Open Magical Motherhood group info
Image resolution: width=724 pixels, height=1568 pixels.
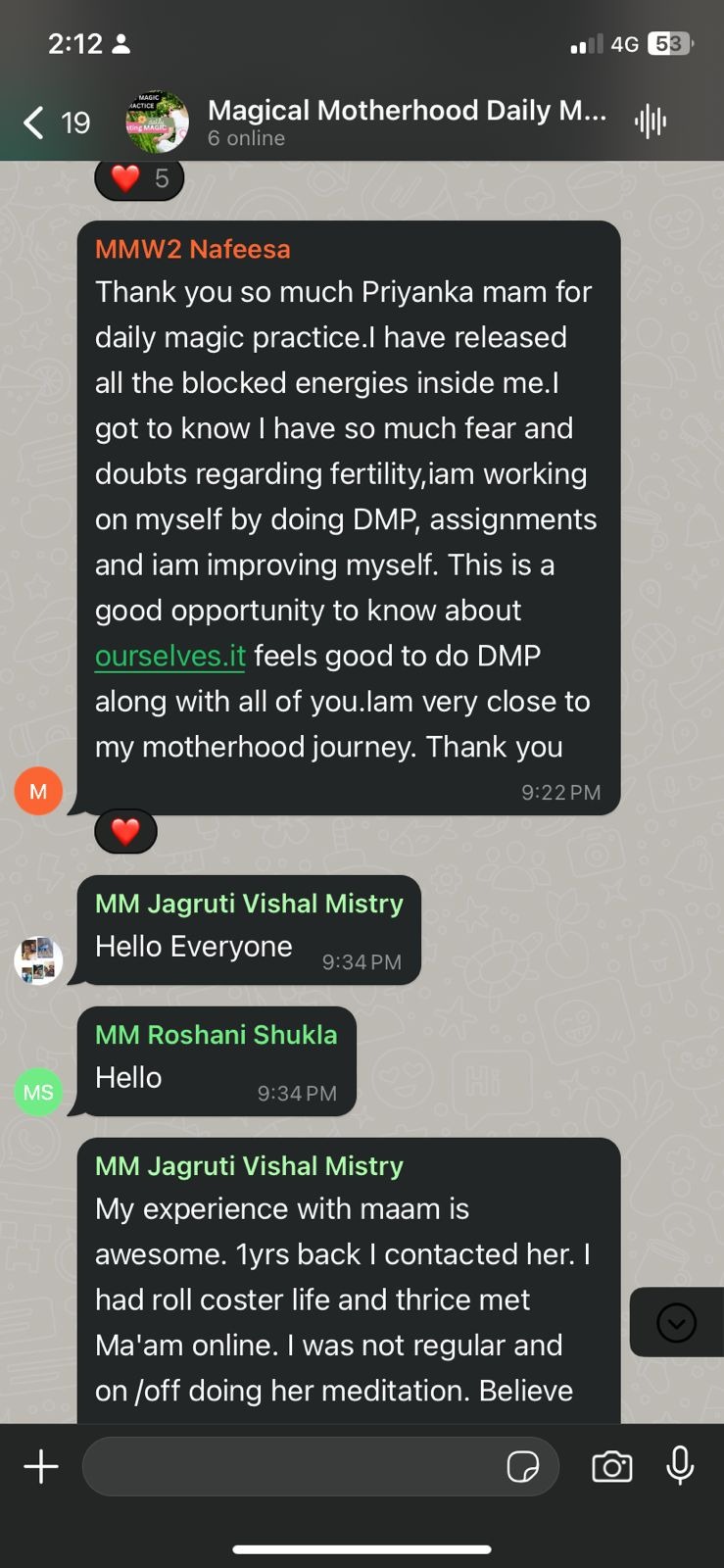(x=406, y=122)
